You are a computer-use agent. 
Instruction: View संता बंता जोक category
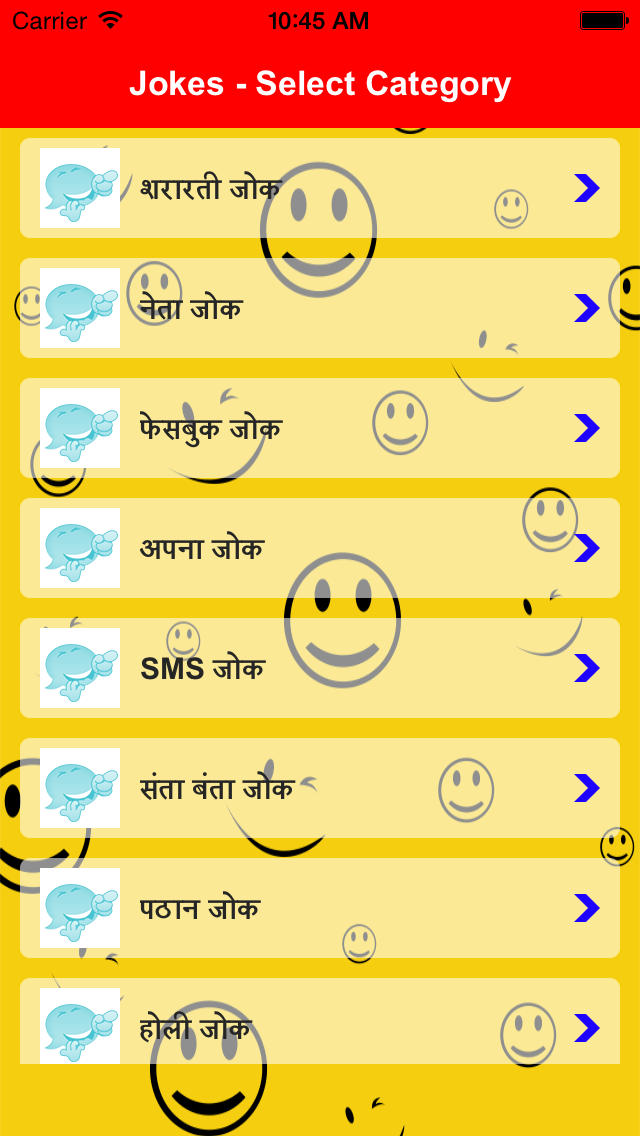point(320,788)
